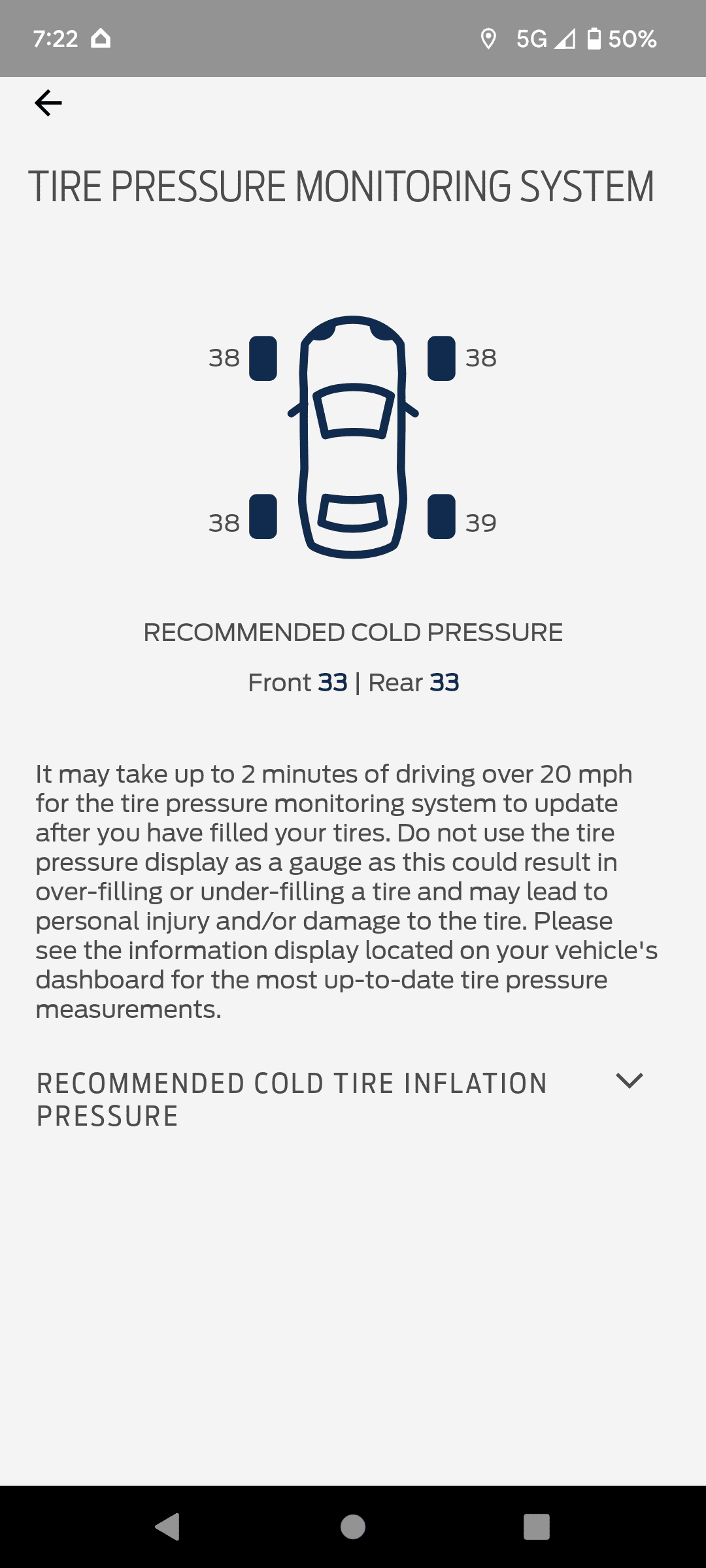Tap the system back button
706x1568 pixels.
click(x=168, y=1527)
